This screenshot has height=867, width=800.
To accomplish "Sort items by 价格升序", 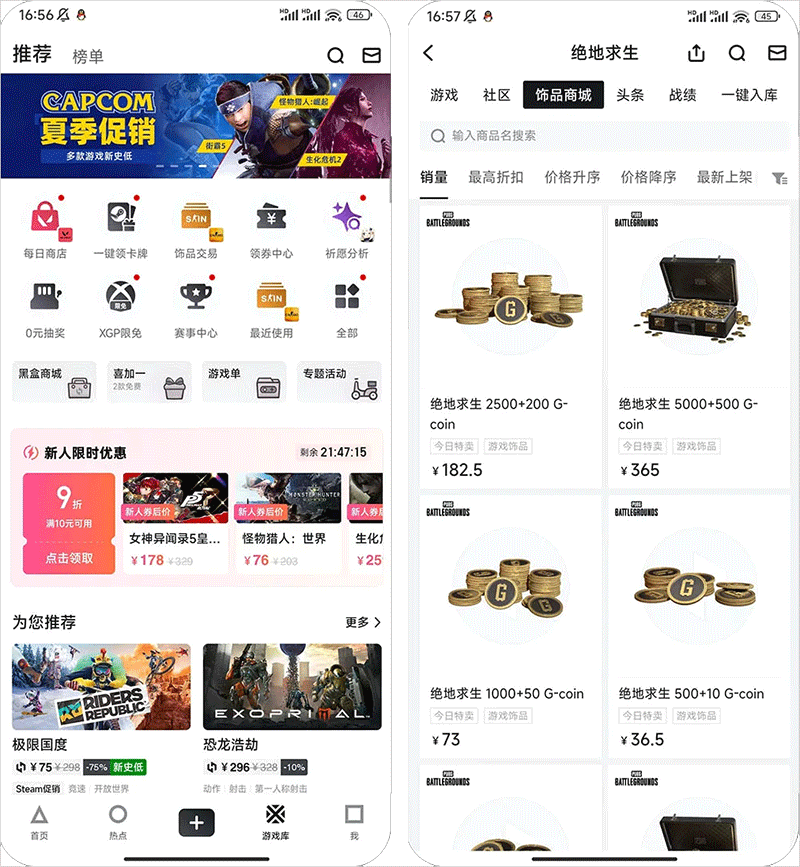I will (x=572, y=177).
